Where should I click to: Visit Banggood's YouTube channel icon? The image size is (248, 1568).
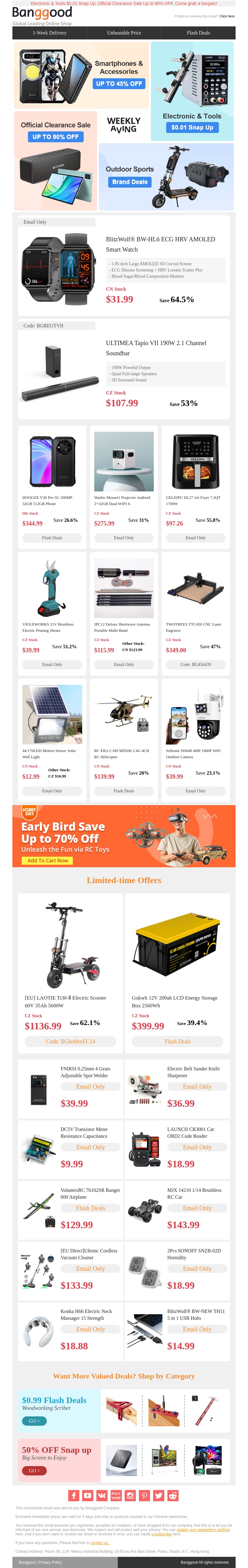click(x=87, y=1496)
